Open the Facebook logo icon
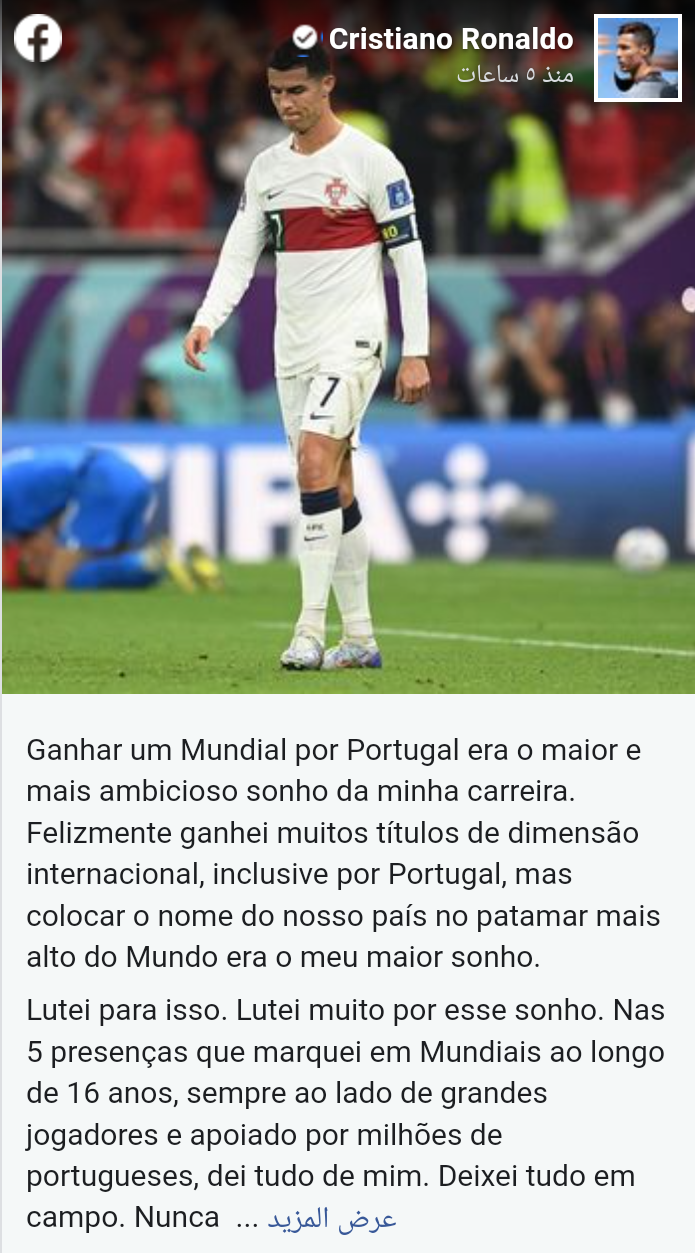 pyautogui.click(x=38, y=39)
